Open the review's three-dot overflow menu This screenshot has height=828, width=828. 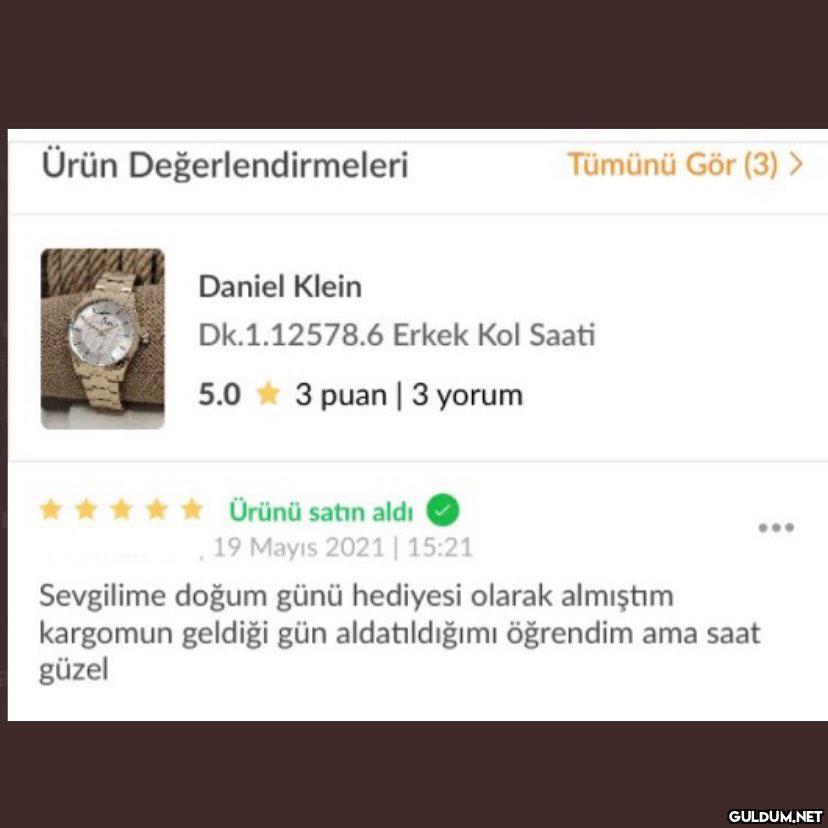click(x=775, y=528)
